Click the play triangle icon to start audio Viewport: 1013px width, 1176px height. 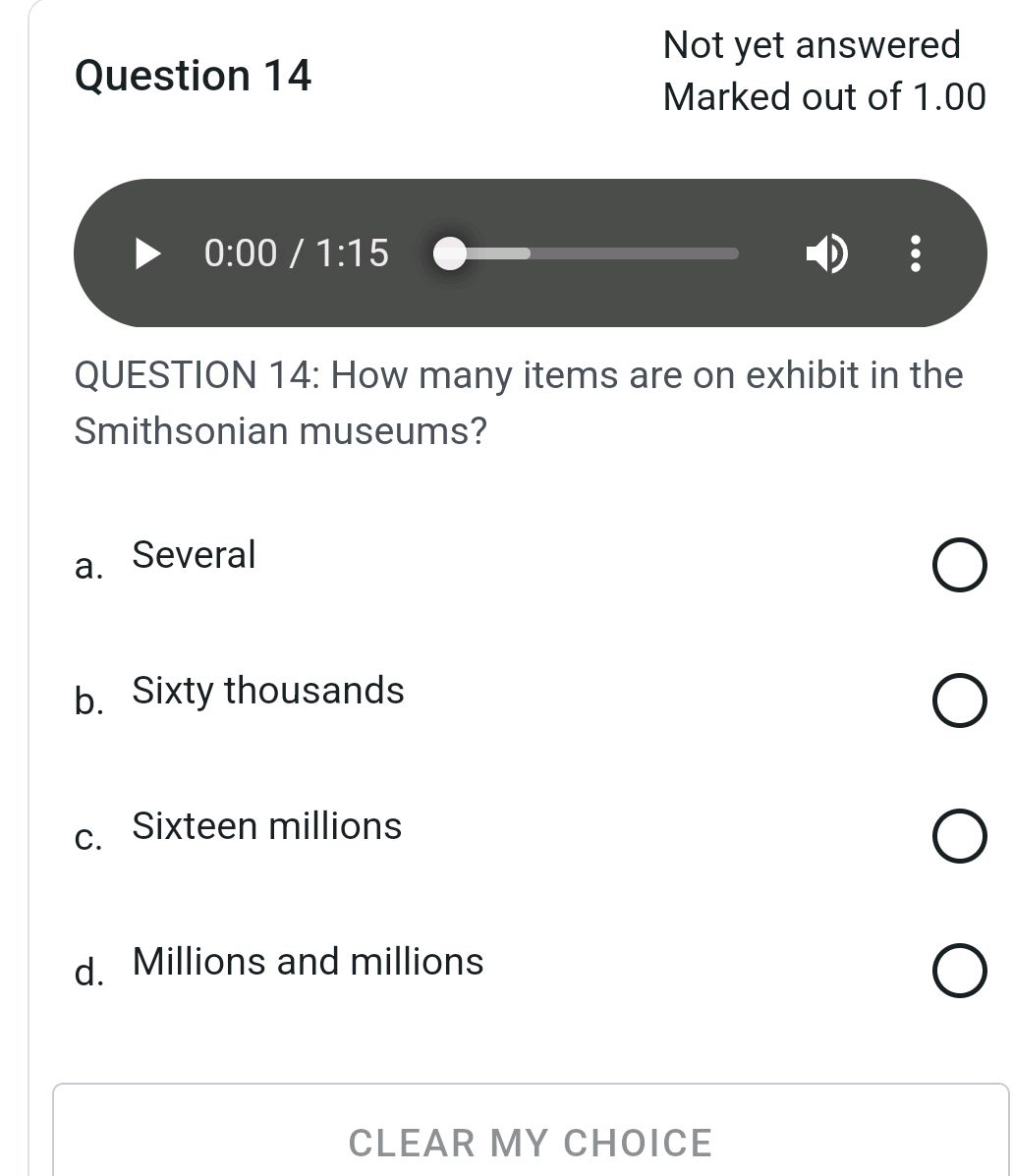coord(146,253)
